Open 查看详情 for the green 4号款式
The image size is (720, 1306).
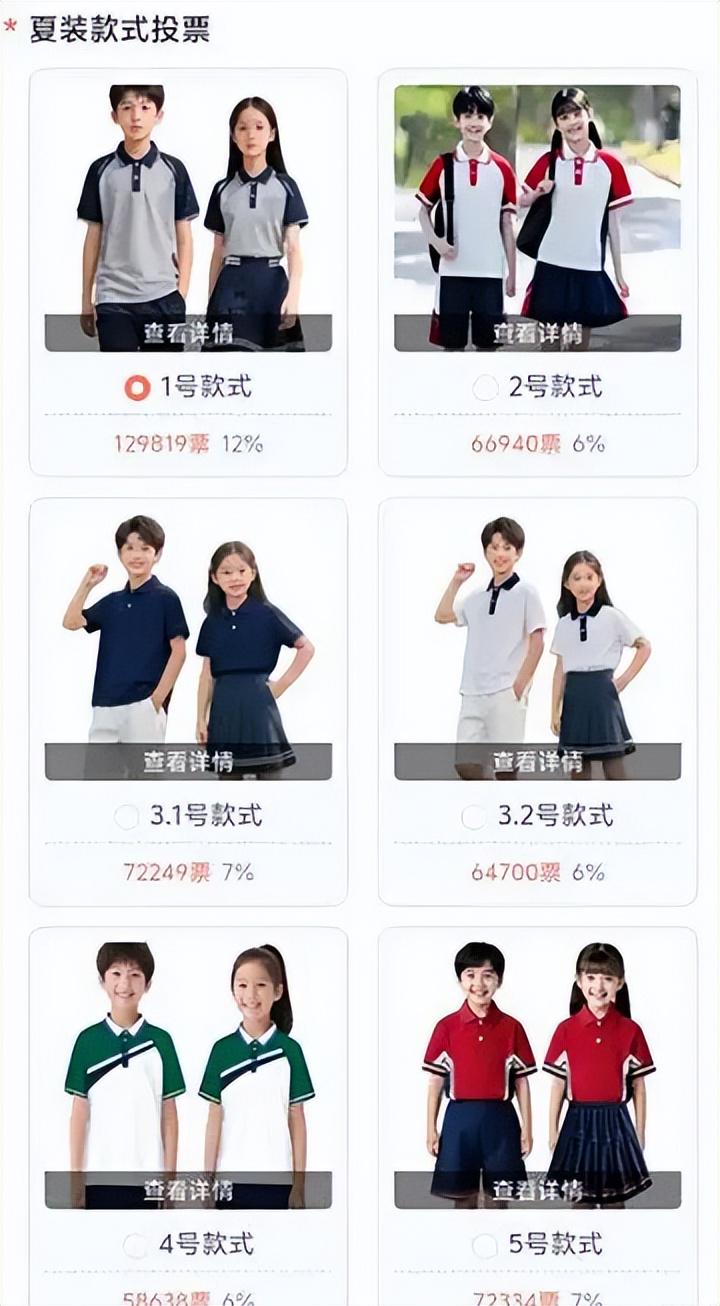click(188, 1190)
